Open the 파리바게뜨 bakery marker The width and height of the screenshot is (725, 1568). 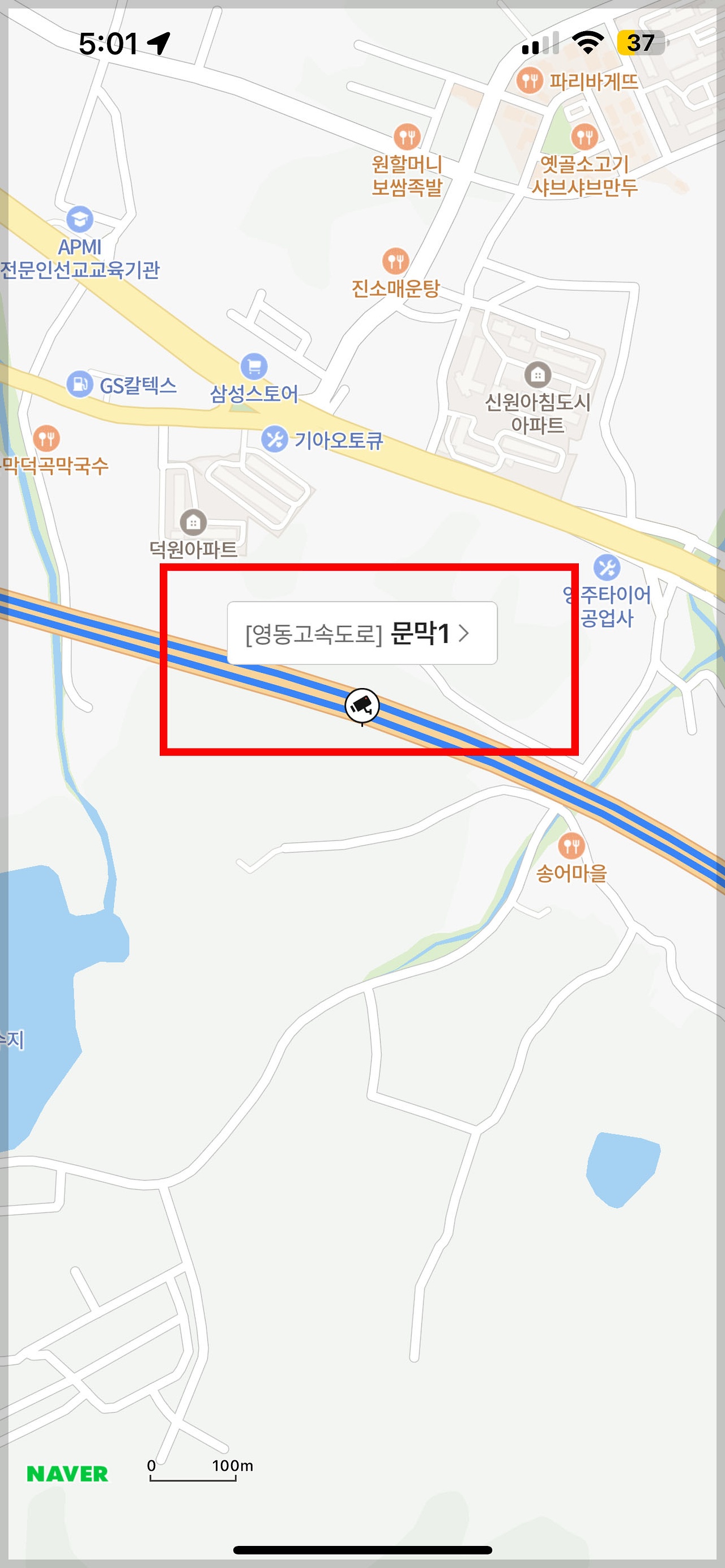[531, 79]
